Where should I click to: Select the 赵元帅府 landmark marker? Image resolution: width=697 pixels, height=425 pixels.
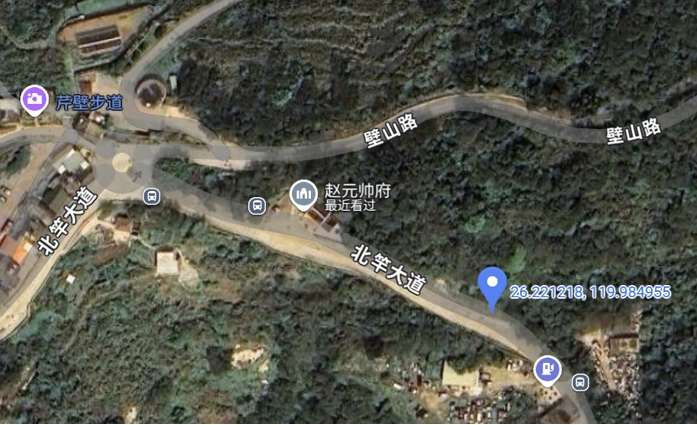pyautogui.click(x=303, y=194)
